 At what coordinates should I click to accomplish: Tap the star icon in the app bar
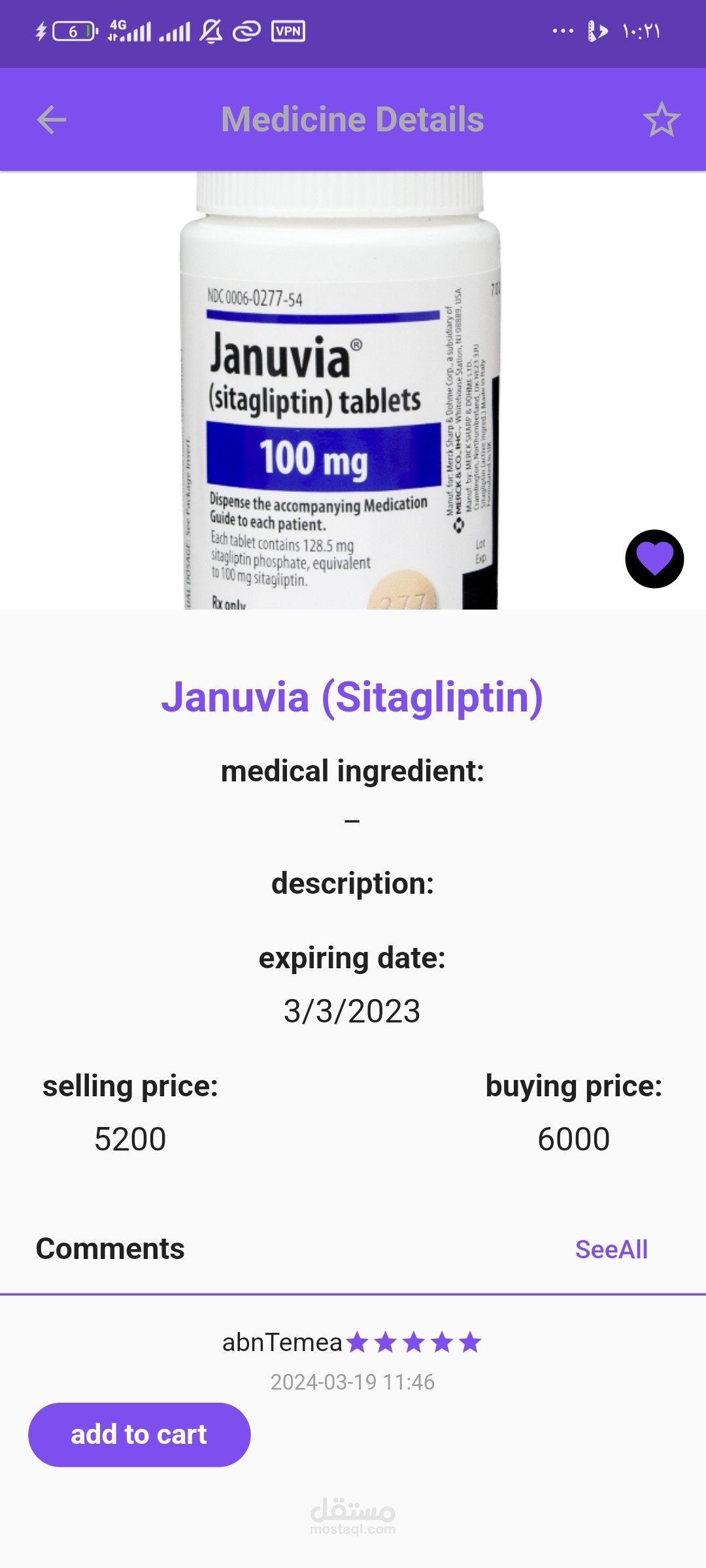coord(661,120)
